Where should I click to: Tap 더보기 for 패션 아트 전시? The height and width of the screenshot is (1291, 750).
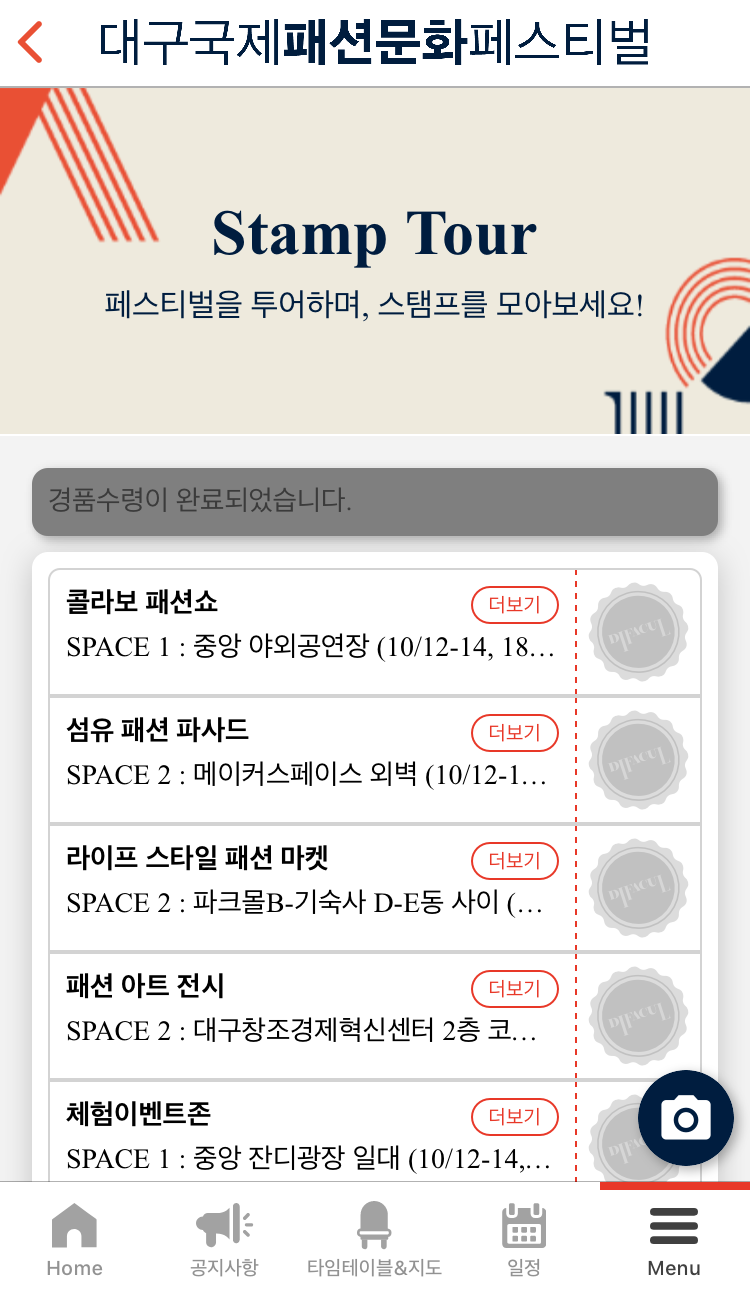tap(514, 989)
